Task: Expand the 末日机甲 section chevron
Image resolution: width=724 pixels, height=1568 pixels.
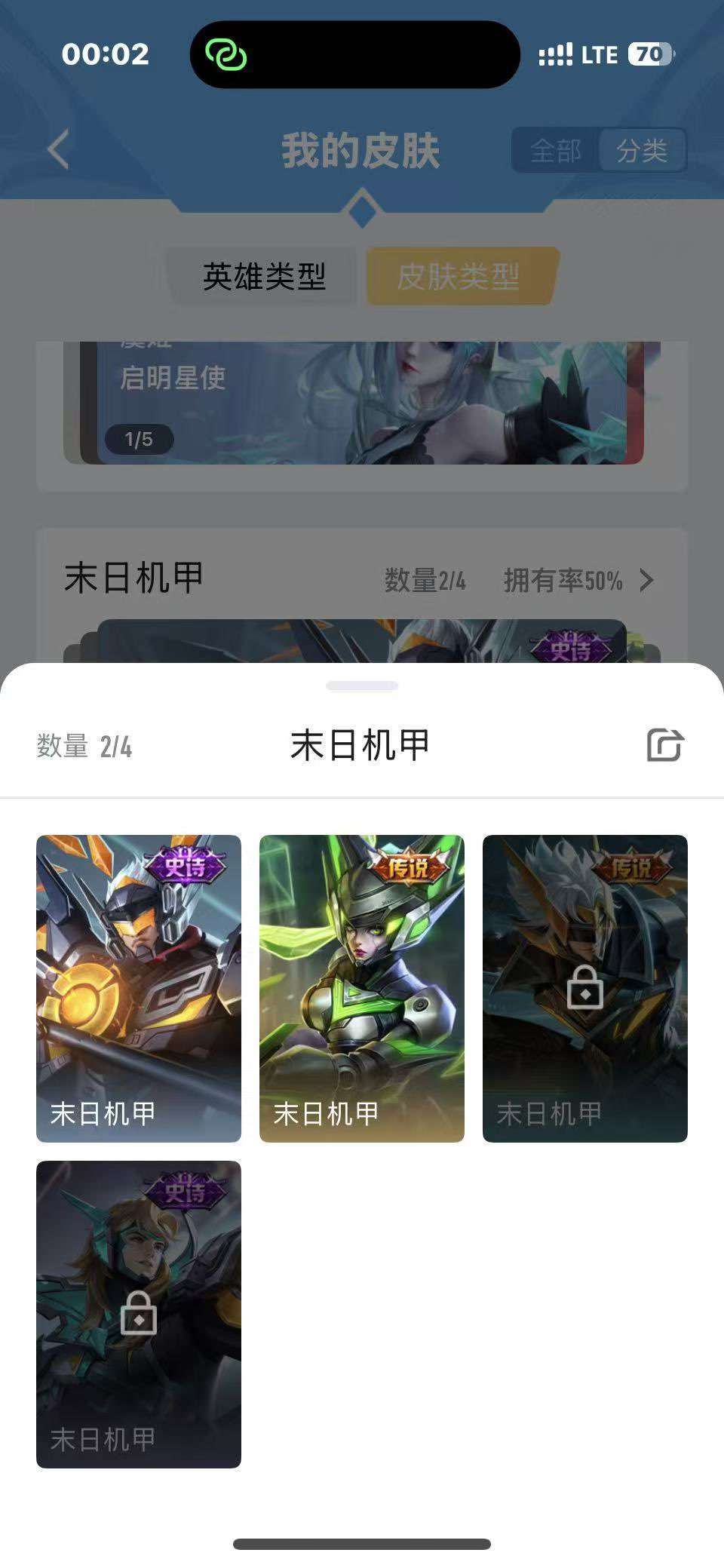Action: (x=646, y=581)
